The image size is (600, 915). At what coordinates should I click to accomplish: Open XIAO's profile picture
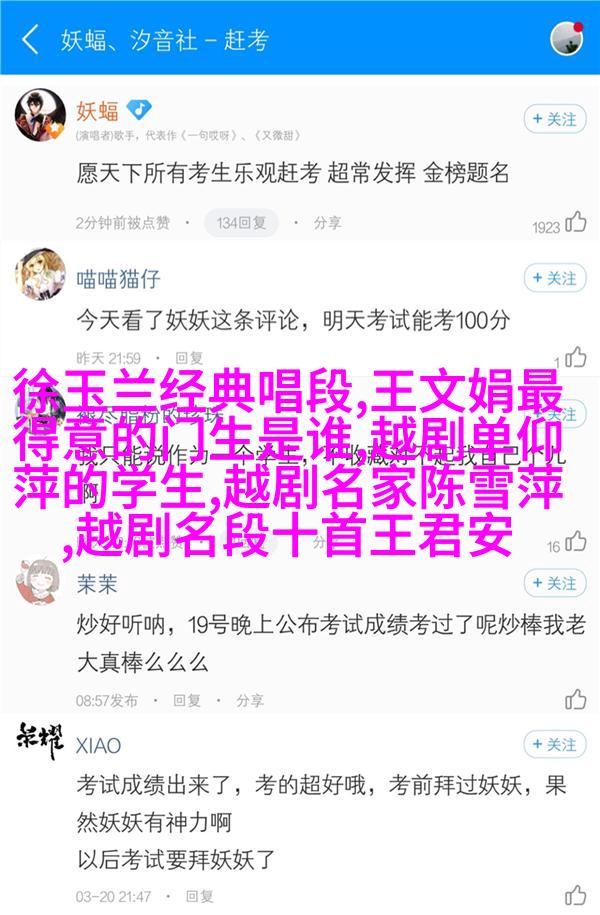[40, 742]
